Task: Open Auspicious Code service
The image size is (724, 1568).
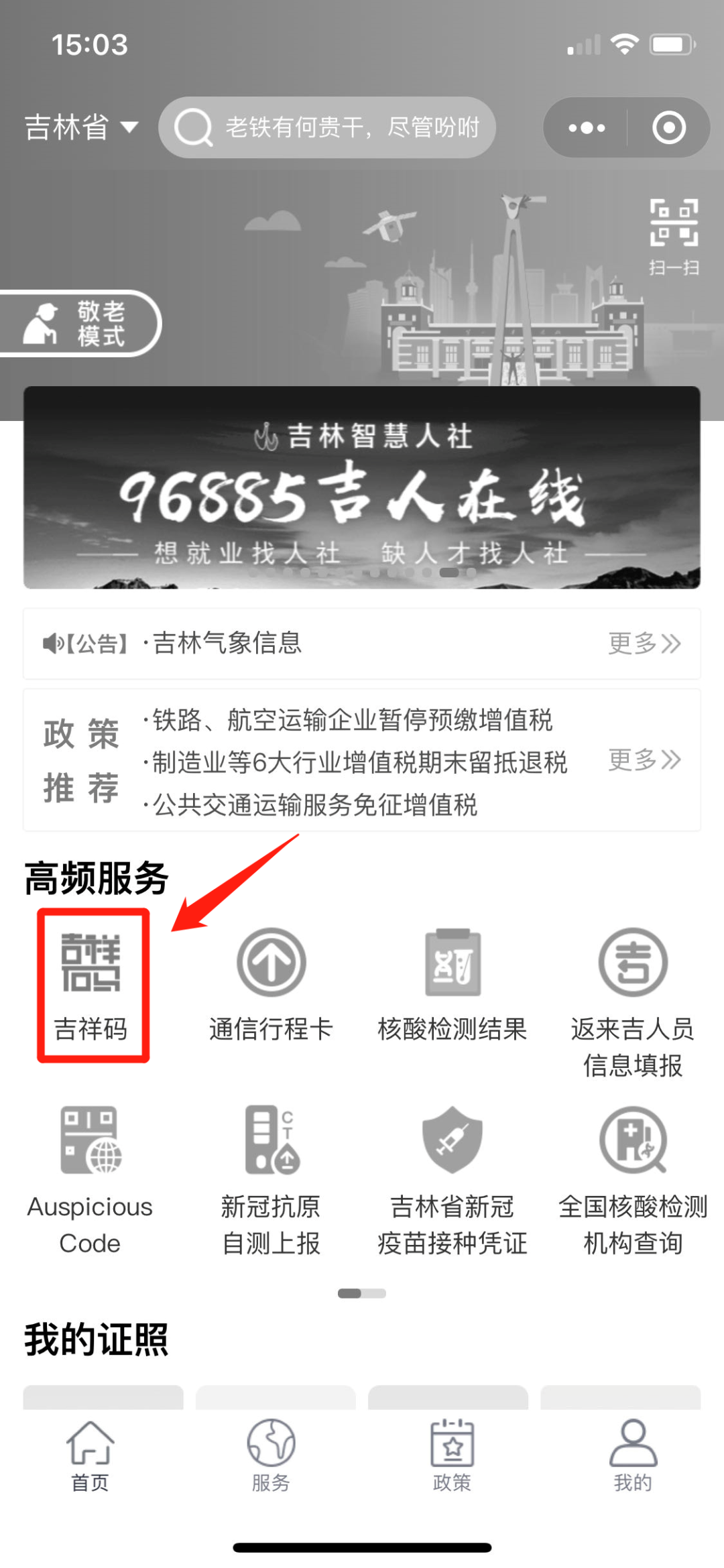Action: [x=90, y=1180]
